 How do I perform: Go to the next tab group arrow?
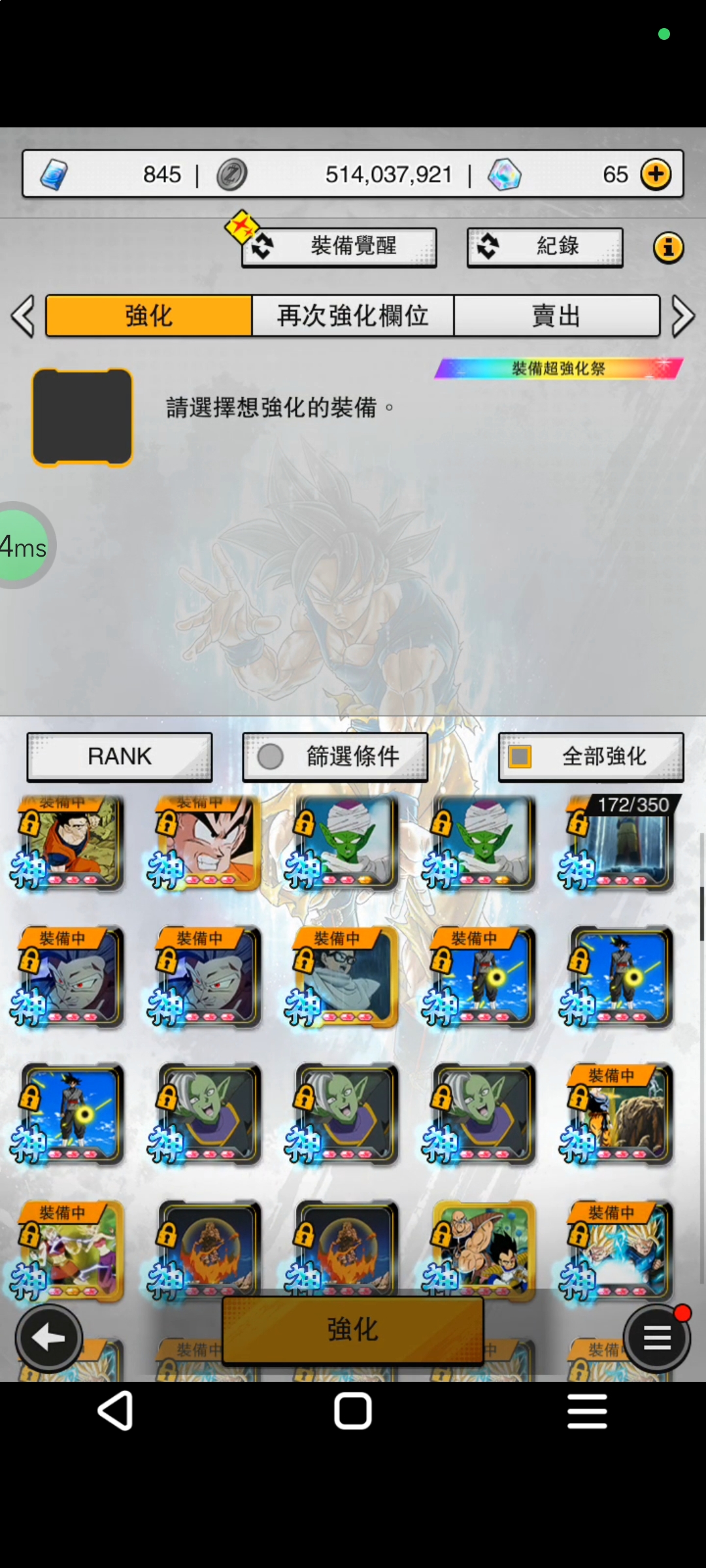tap(683, 317)
